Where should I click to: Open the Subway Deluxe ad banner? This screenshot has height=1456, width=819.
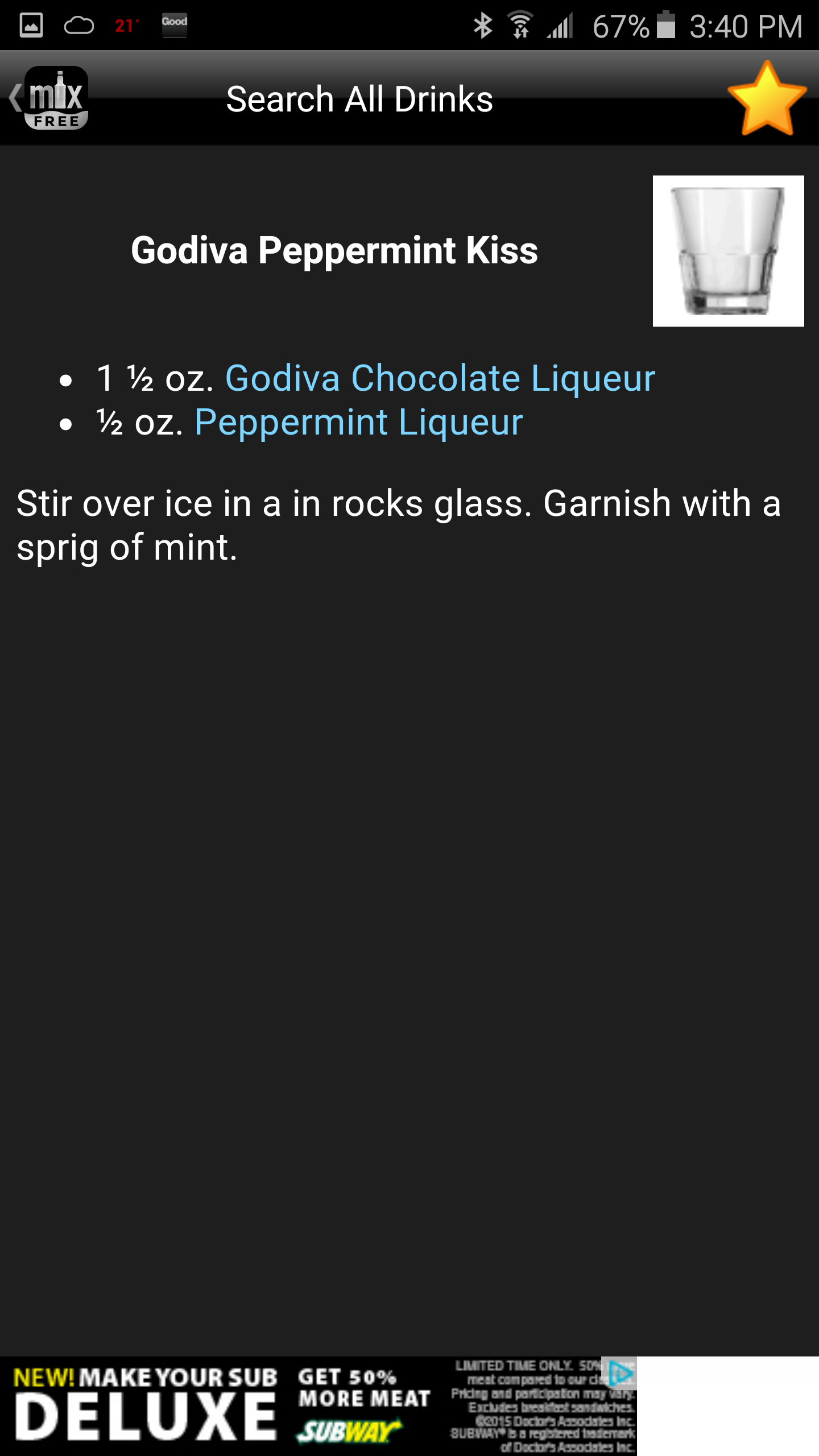[227, 1406]
